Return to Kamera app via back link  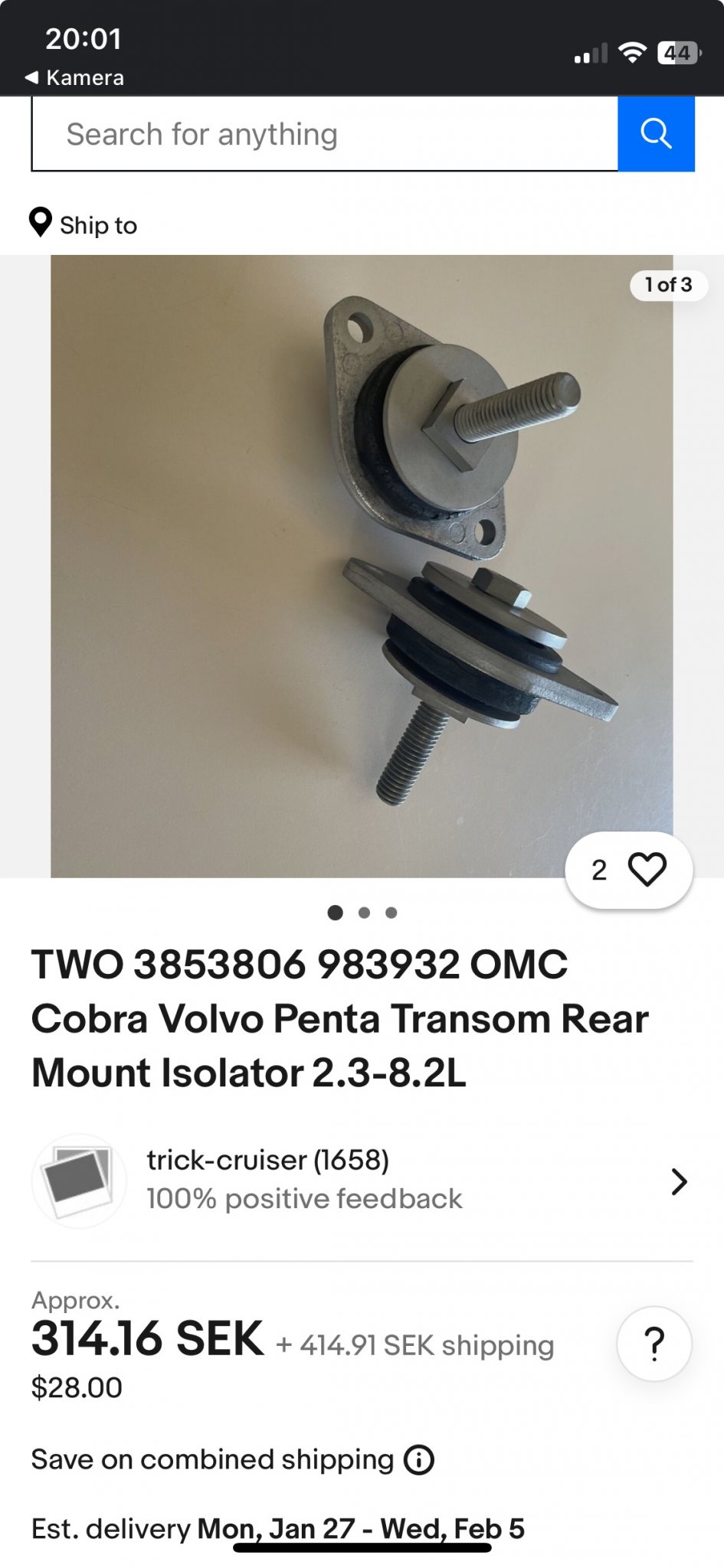click(74, 77)
